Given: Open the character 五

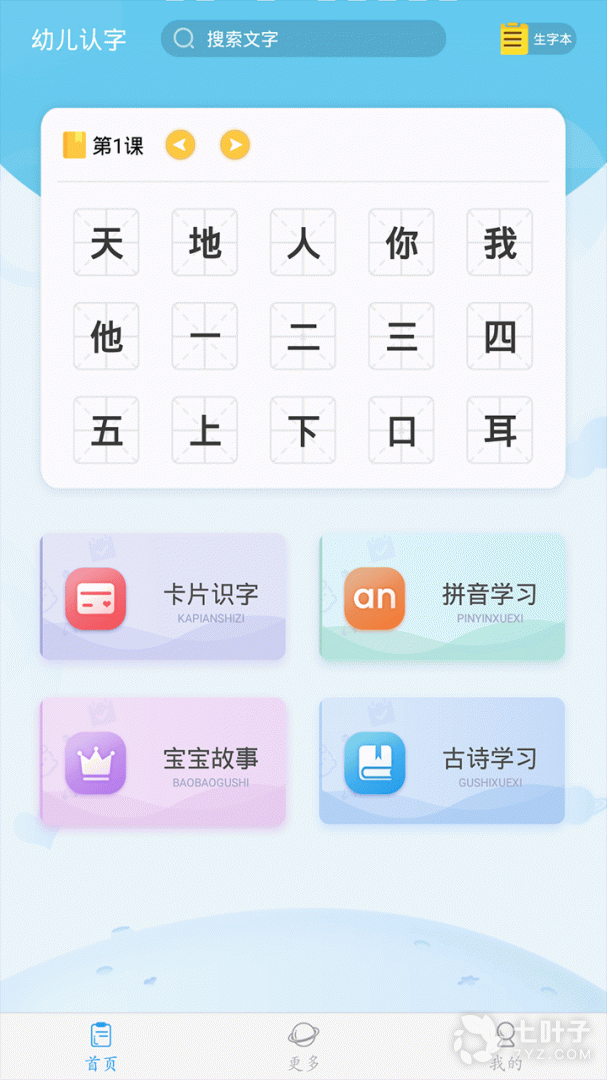Looking at the screenshot, I should point(106,431).
